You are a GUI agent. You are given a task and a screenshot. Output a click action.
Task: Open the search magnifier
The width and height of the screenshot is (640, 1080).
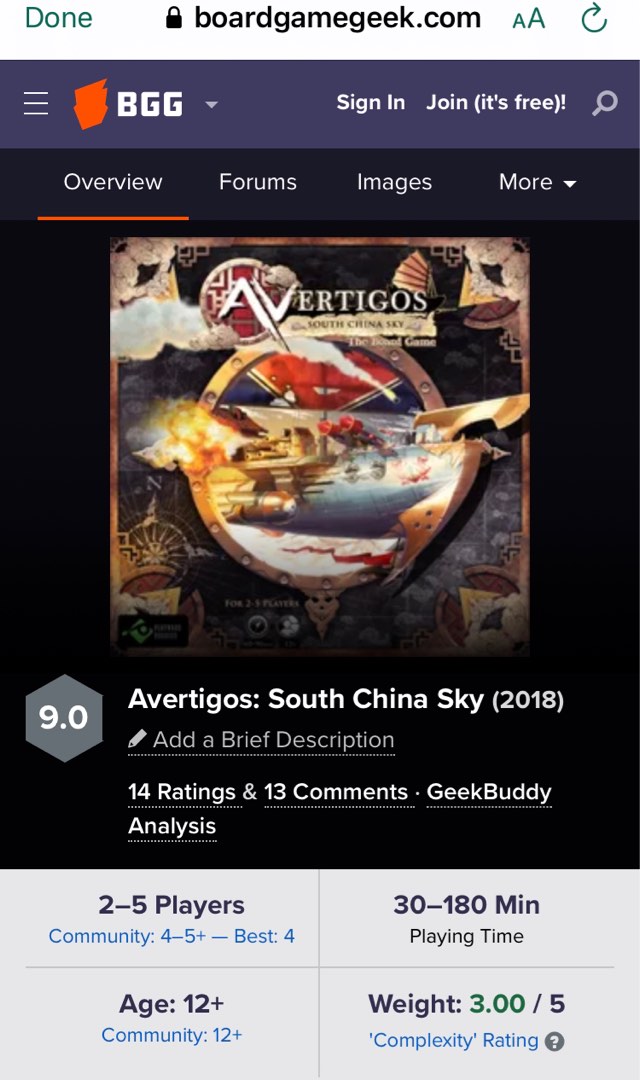coord(605,103)
